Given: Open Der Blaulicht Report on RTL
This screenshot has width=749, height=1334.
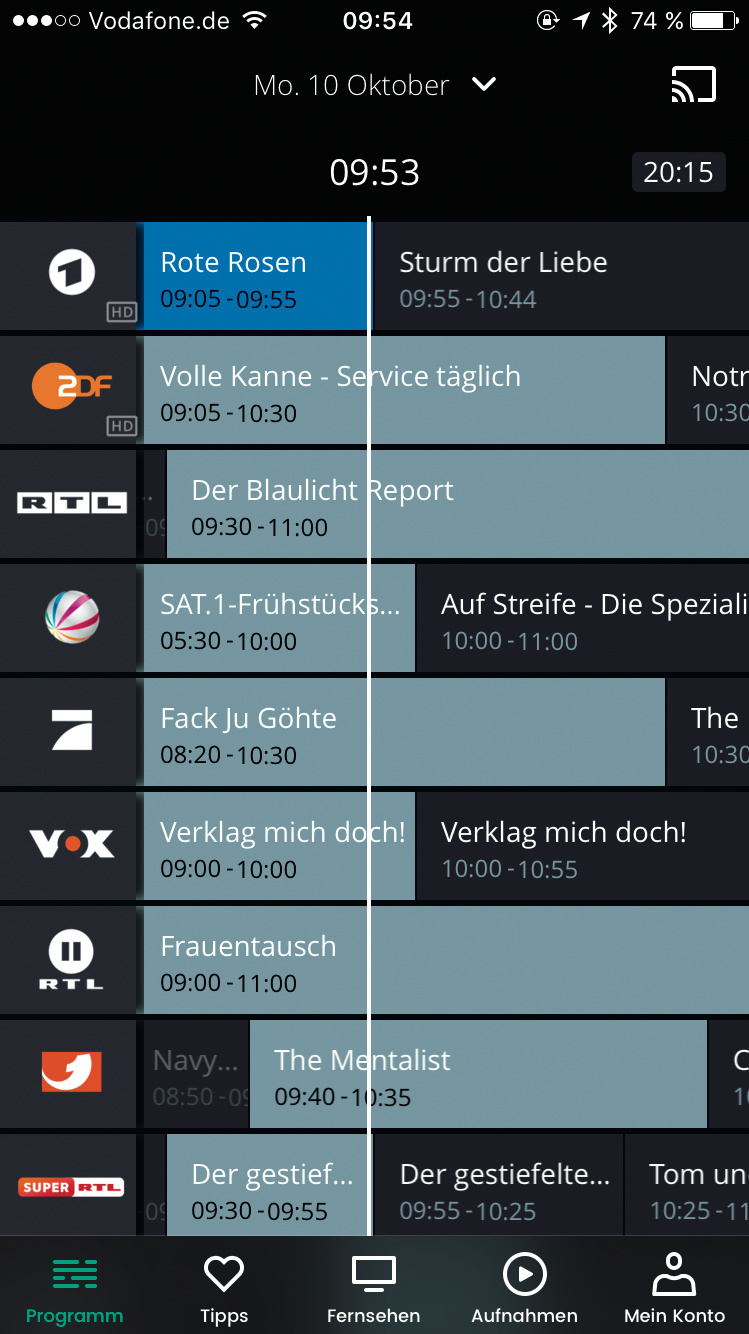Looking at the screenshot, I should tap(457, 505).
